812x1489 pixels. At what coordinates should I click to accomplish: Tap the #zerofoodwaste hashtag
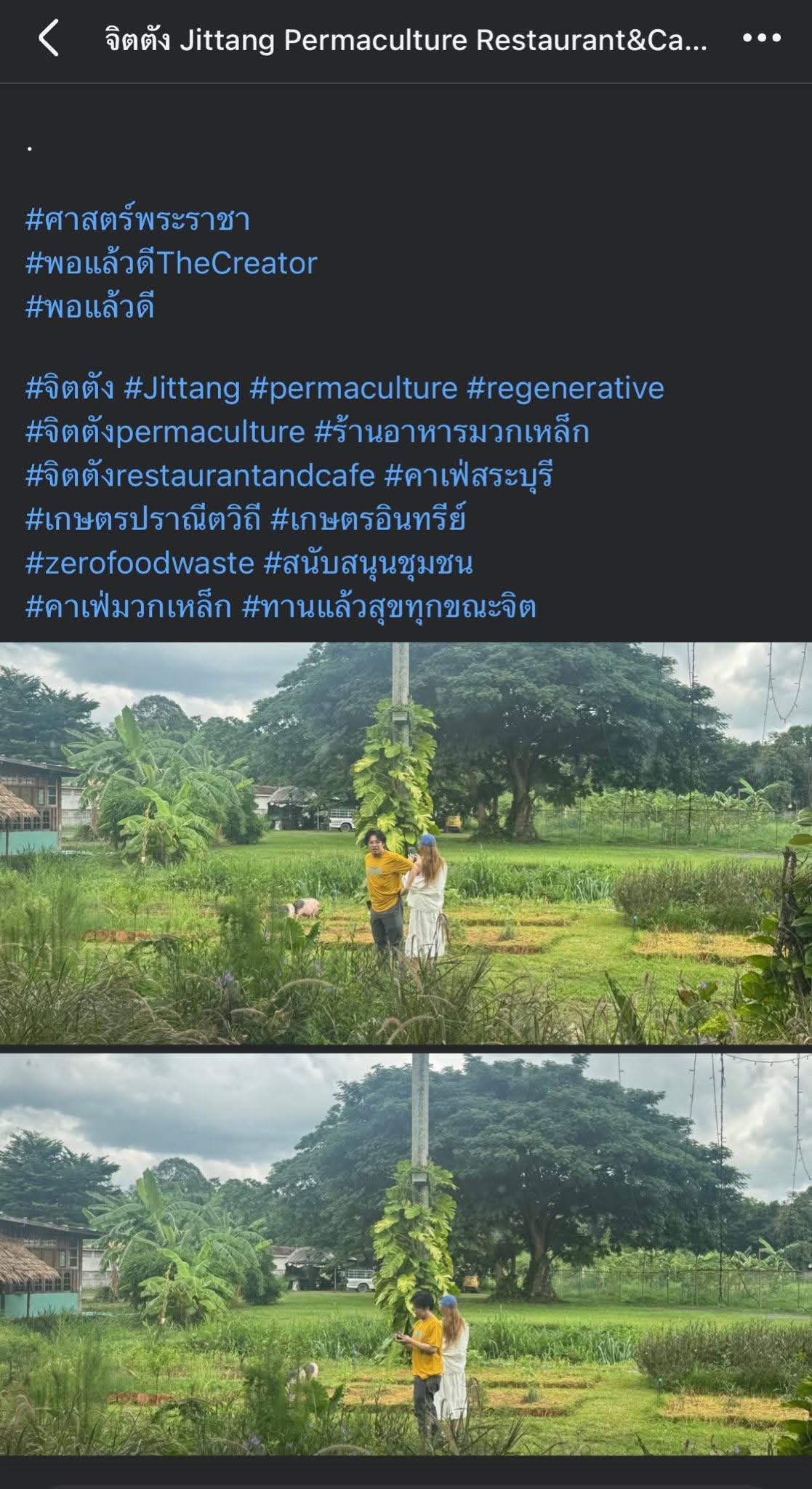click(140, 563)
